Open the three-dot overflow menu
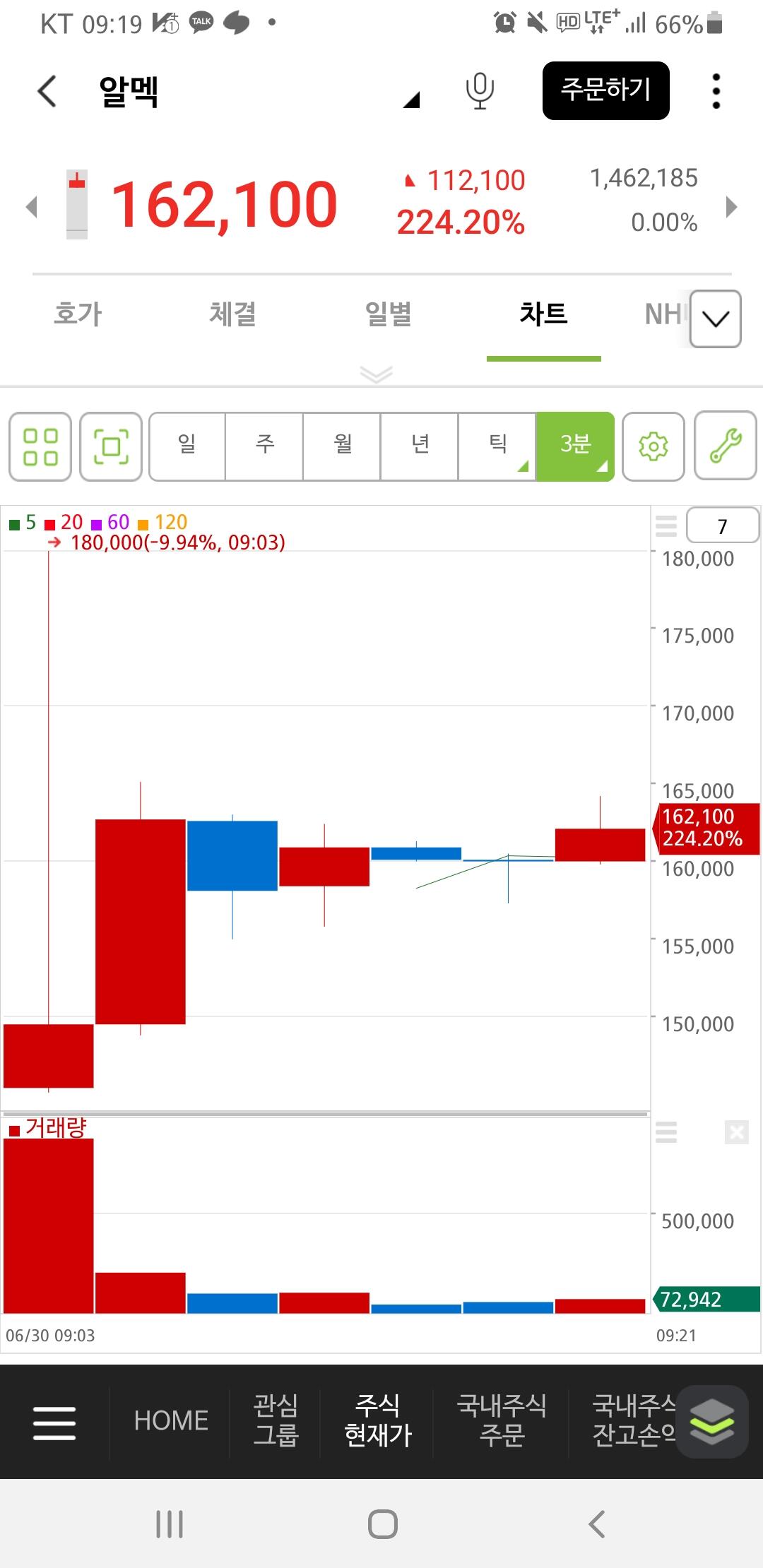The width and height of the screenshot is (763, 1568). coord(716,91)
